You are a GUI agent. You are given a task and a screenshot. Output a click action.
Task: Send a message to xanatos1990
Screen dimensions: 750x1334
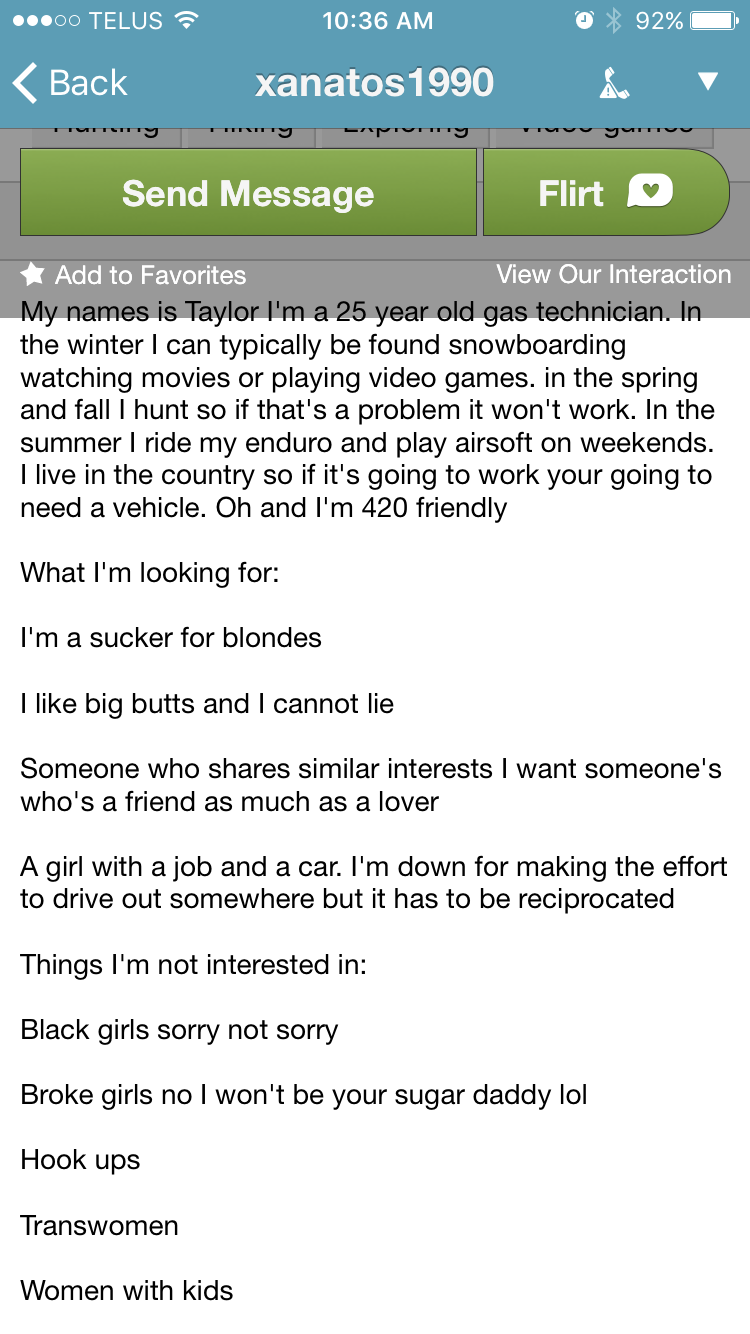pos(248,193)
